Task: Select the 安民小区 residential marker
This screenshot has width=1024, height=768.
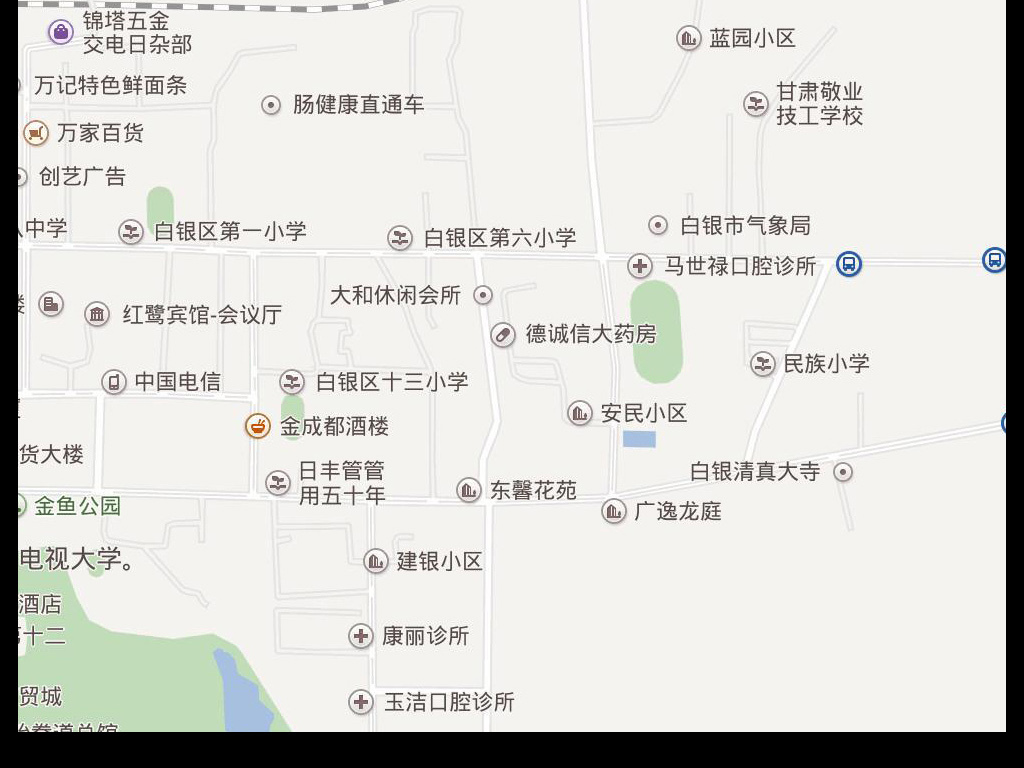Action: [x=580, y=413]
